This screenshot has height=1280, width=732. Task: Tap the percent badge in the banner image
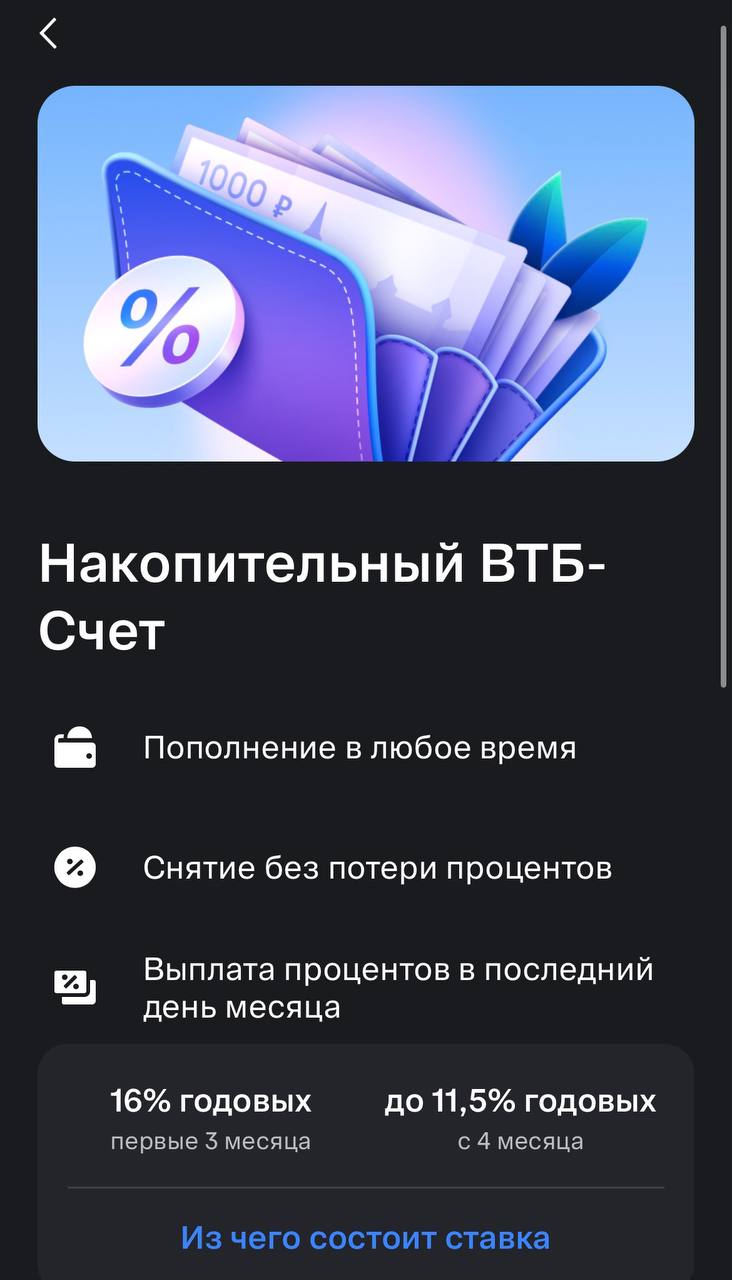pyautogui.click(x=163, y=325)
